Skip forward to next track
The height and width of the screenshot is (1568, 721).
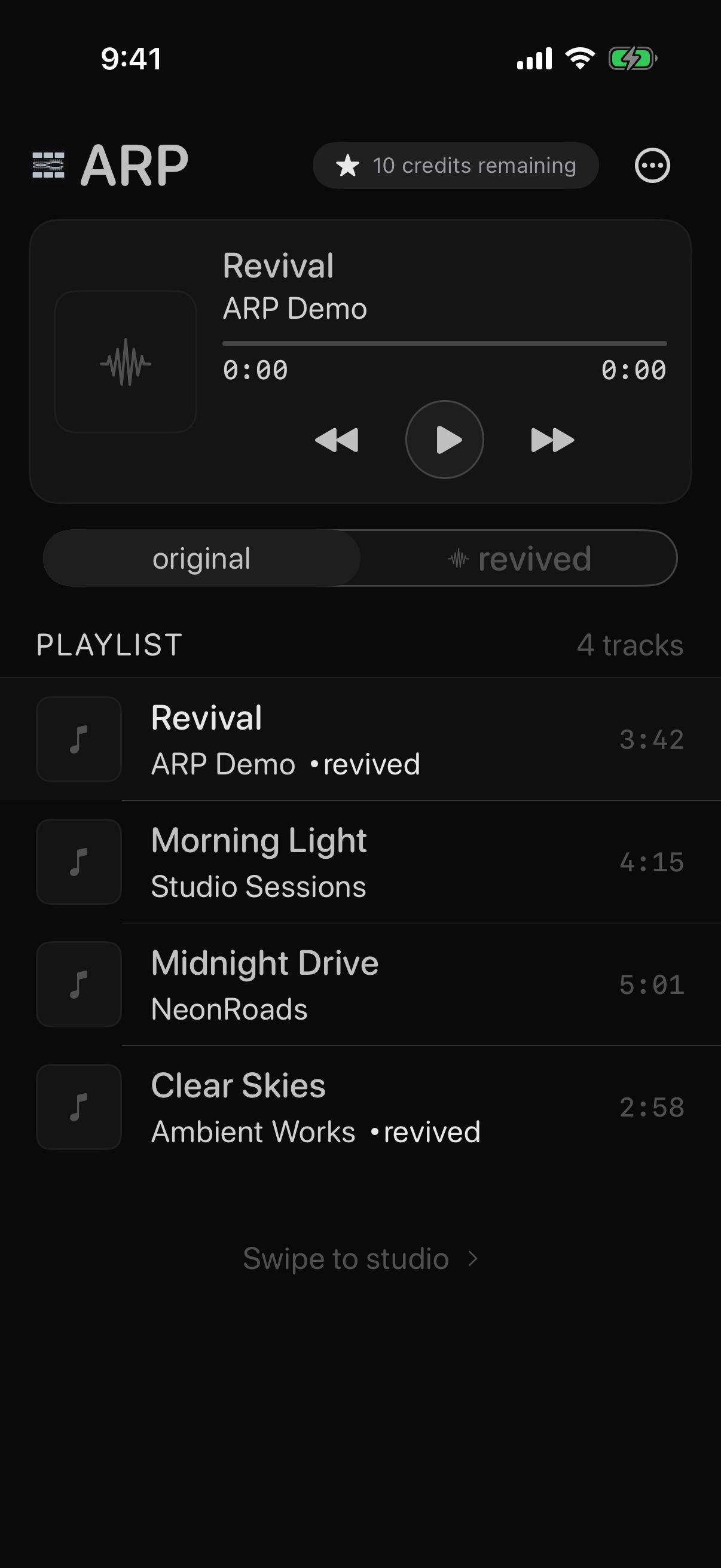[x=552, y=440]
